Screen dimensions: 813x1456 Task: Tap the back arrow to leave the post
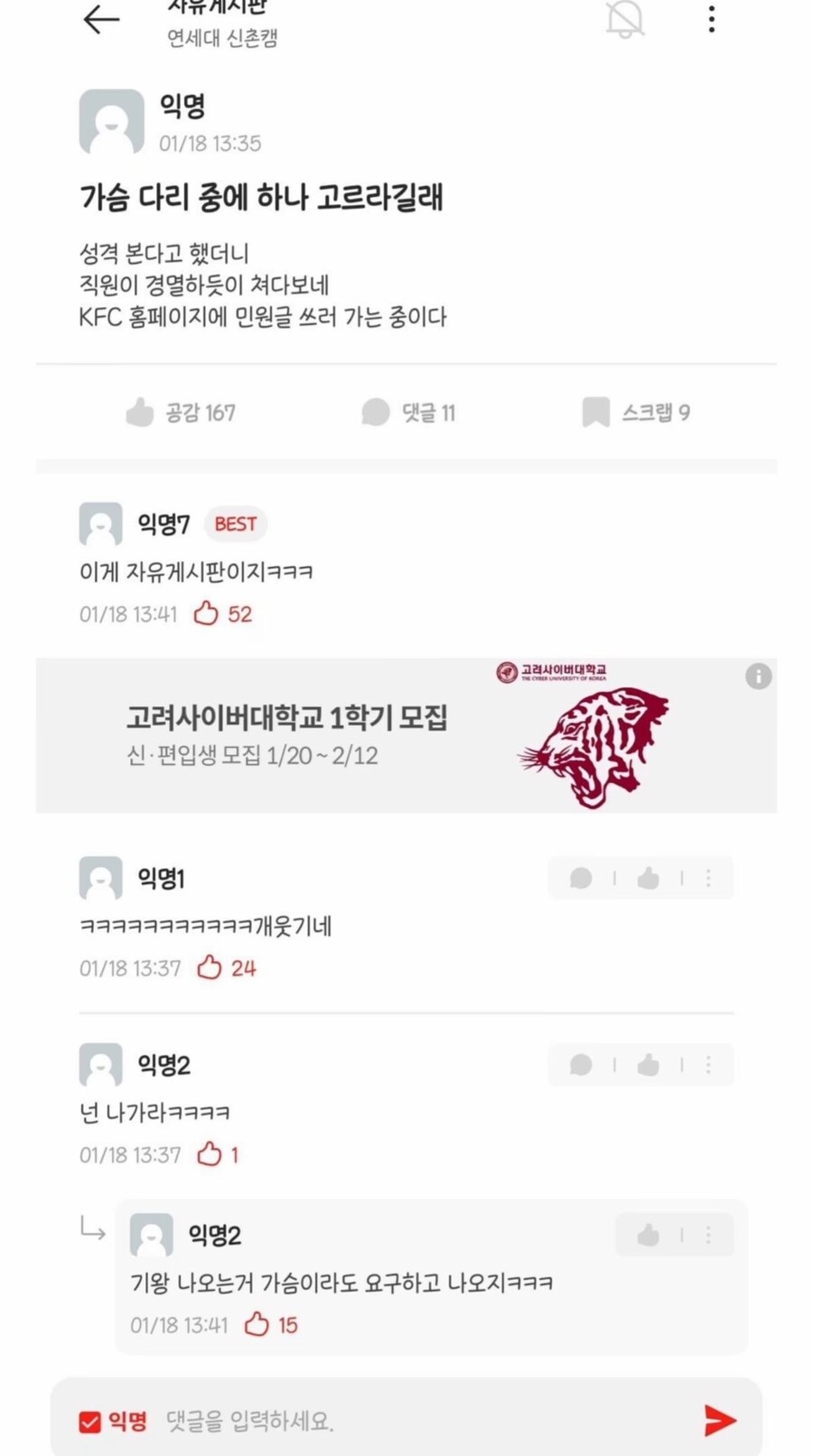point(102,21)
